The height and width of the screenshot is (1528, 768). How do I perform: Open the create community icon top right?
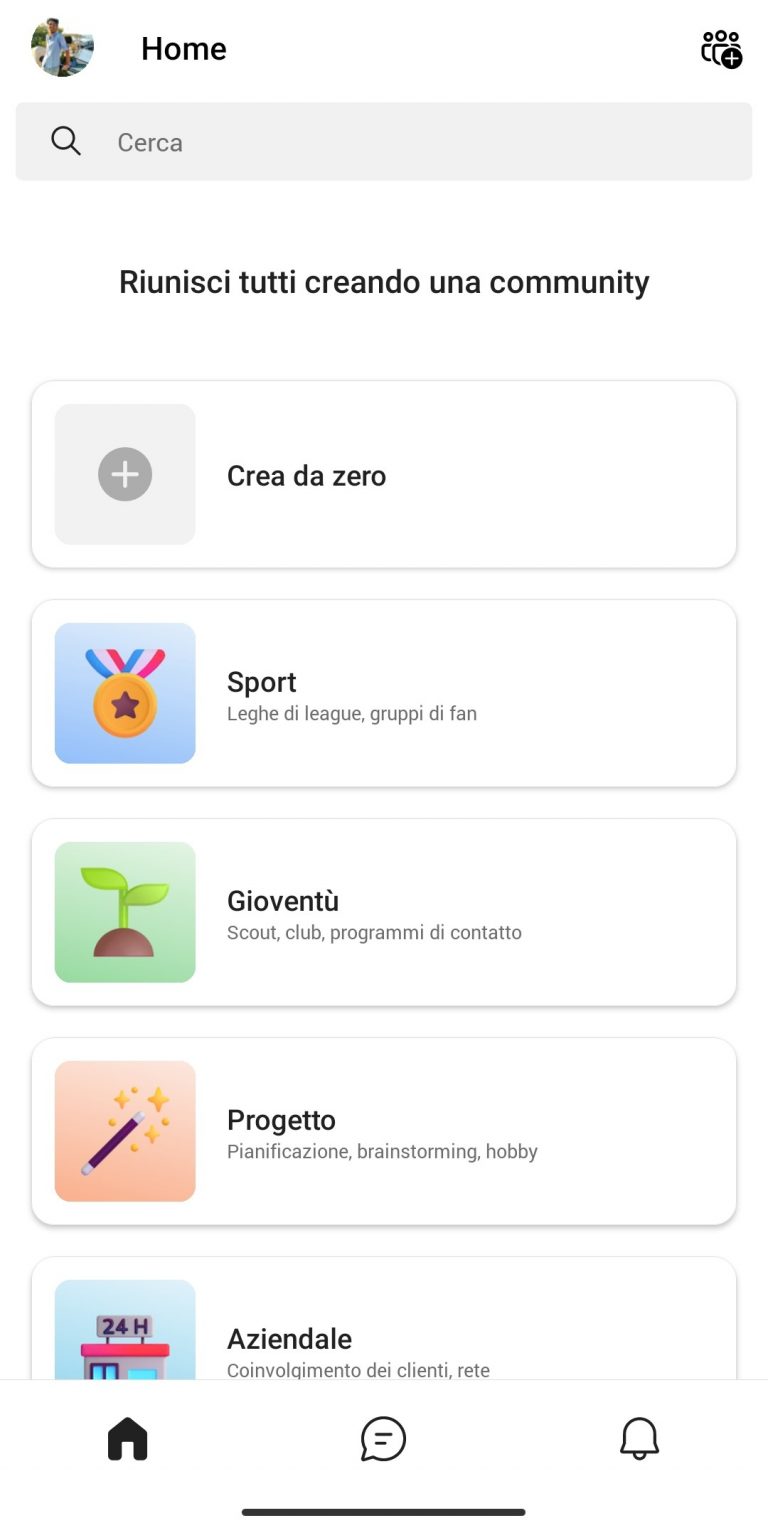pyautogui.click(x=721, y=49)
